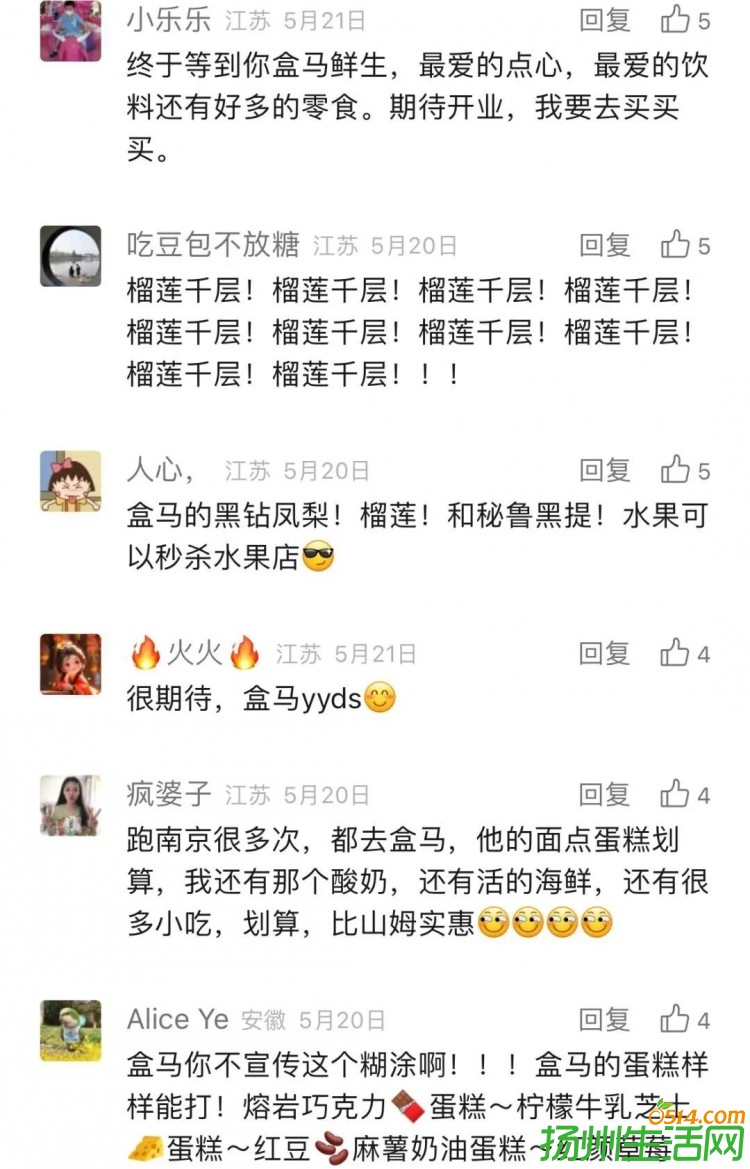Like 疯婆子's comment
This screenshot has width=750, height=1169.
pos(676,794)
